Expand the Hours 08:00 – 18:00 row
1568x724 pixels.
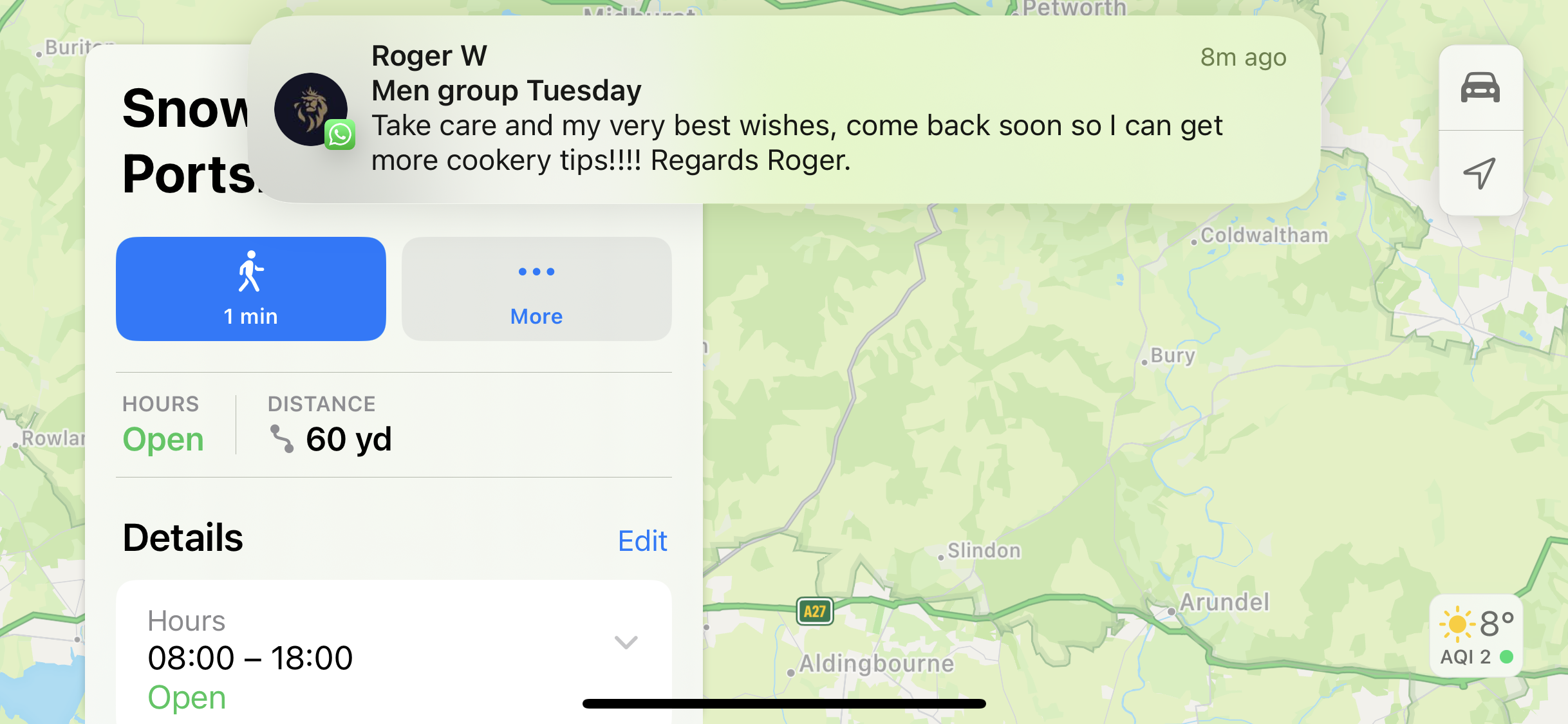(625, 642)
